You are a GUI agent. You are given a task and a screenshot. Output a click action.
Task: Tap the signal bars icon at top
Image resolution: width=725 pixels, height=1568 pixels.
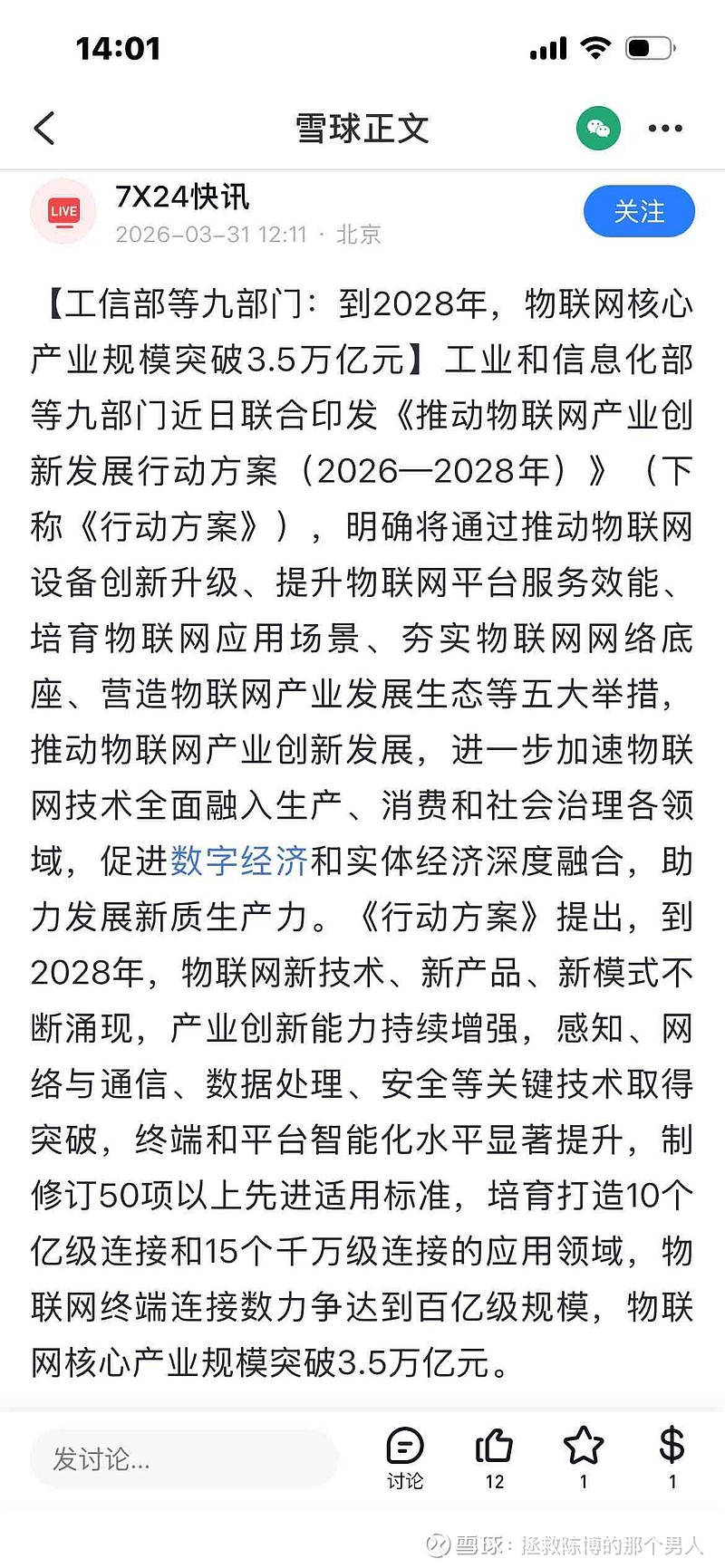[x=546, y=48]
